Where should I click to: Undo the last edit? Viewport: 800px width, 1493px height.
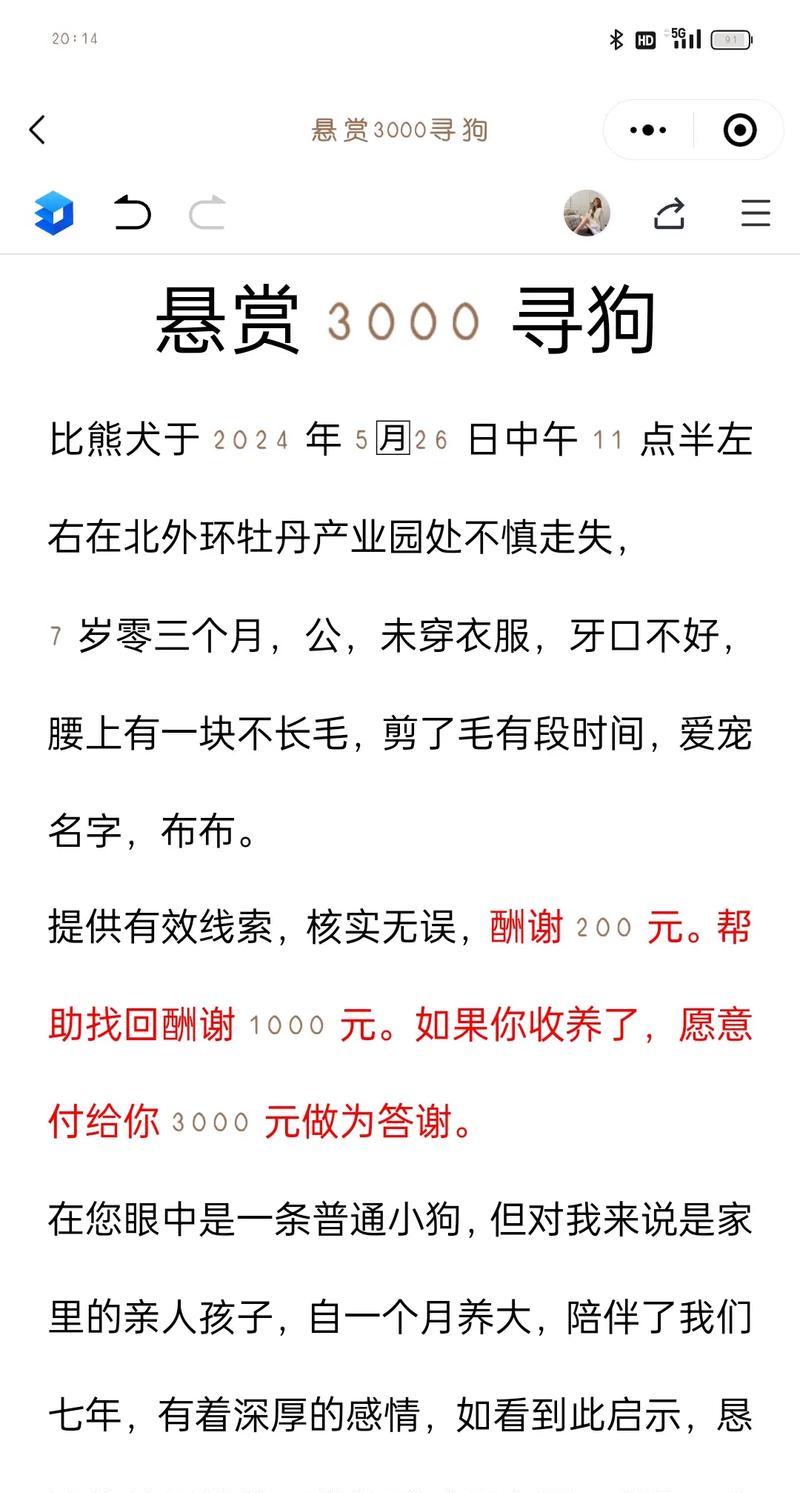132,213
